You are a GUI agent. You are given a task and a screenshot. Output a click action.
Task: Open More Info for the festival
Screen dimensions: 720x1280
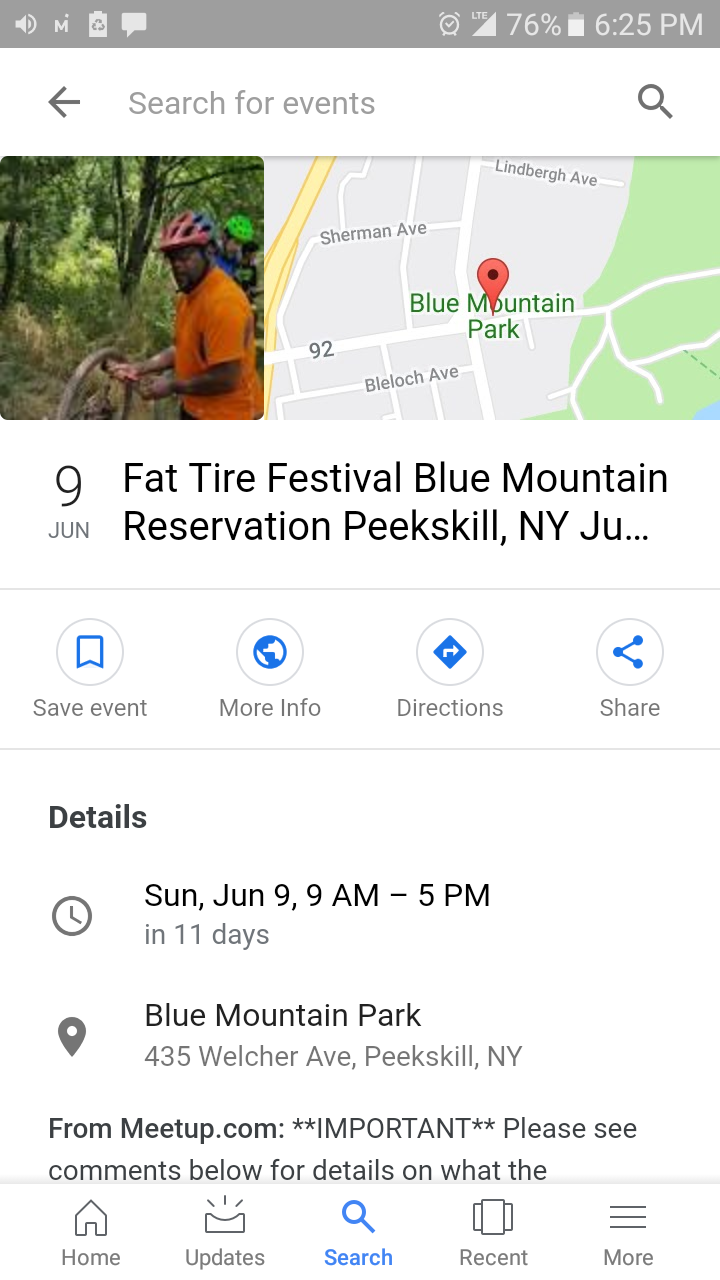[270, 668]
